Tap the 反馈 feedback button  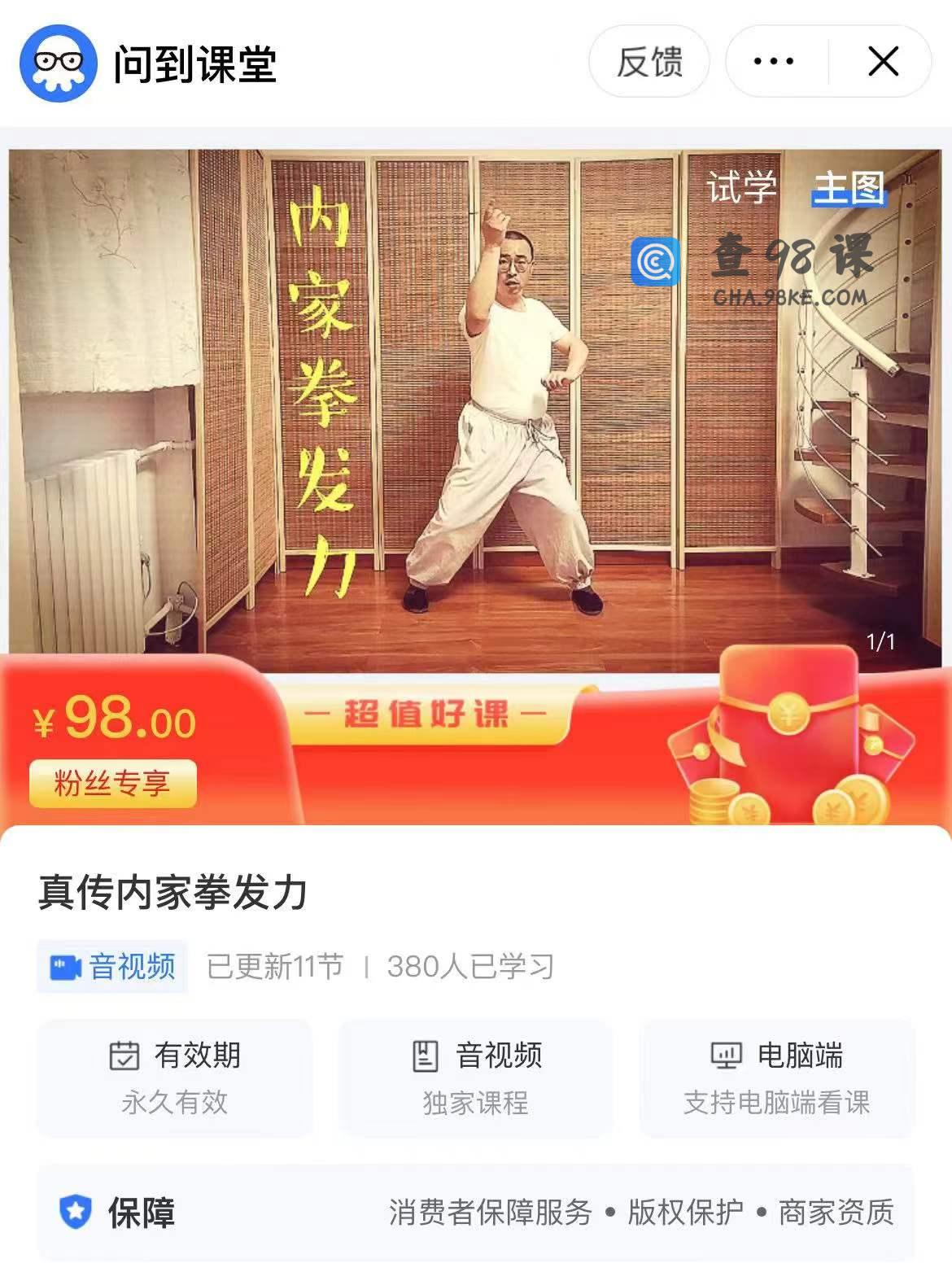648,62
